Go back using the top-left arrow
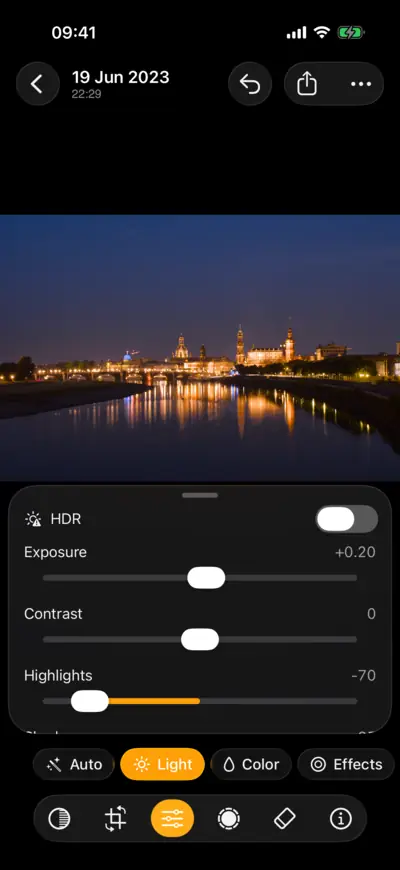 tap(38, 84)
